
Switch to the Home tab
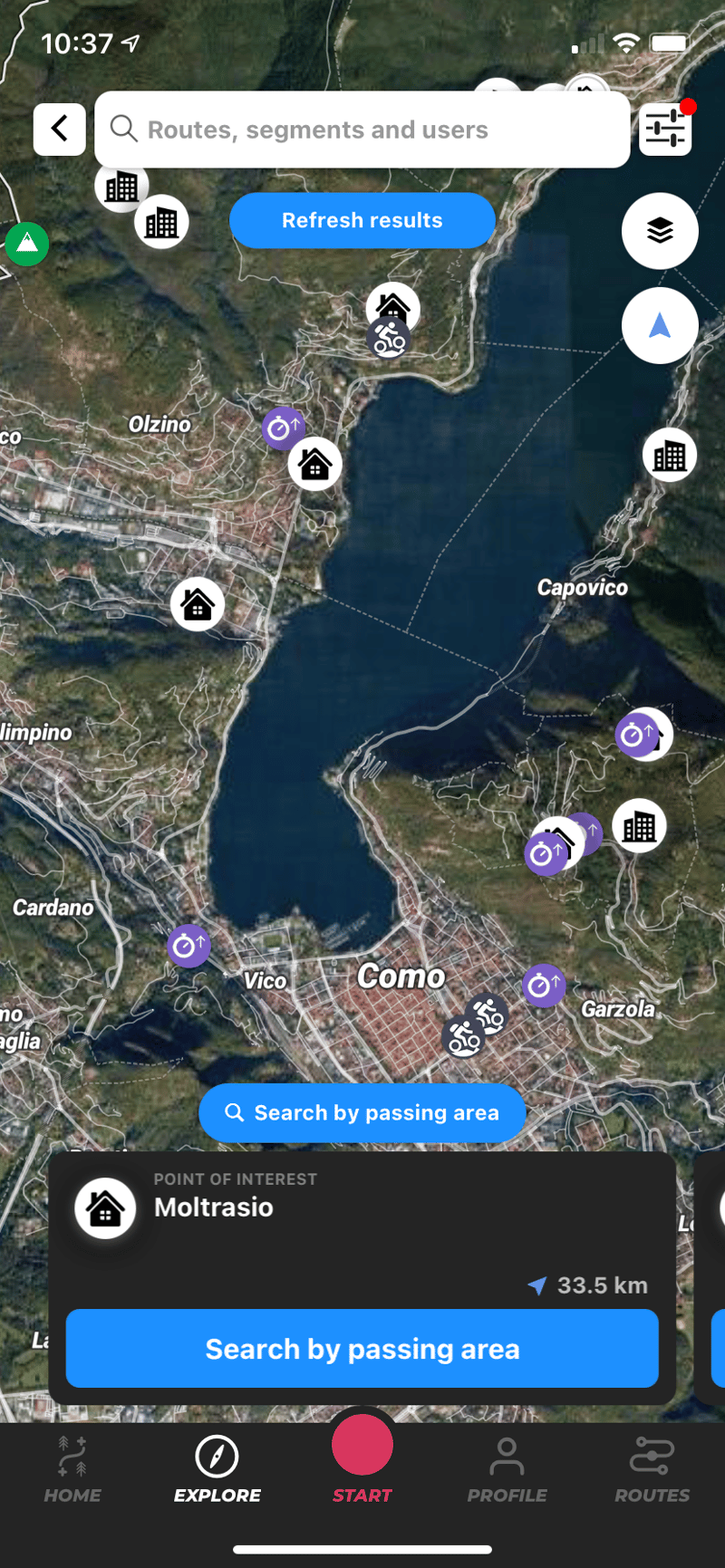[72, 1469]
